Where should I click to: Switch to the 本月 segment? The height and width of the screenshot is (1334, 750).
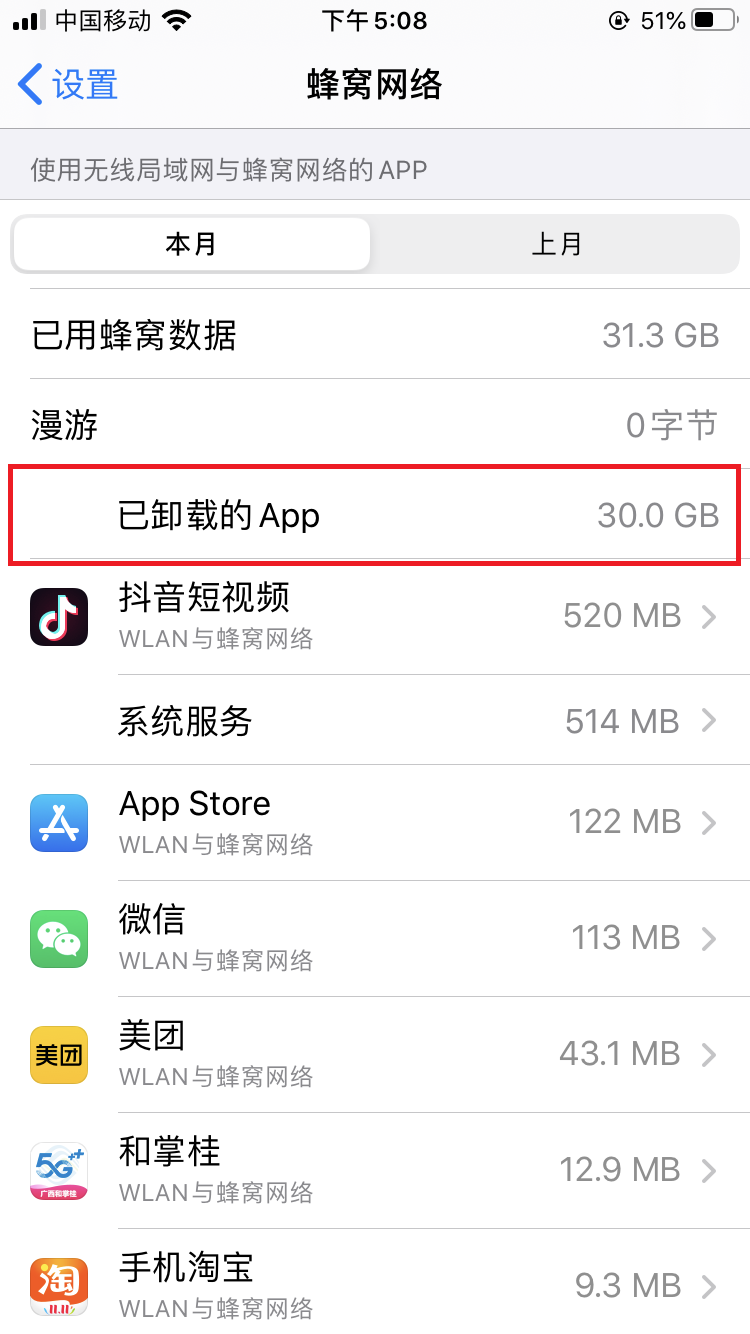click(191, 244)
